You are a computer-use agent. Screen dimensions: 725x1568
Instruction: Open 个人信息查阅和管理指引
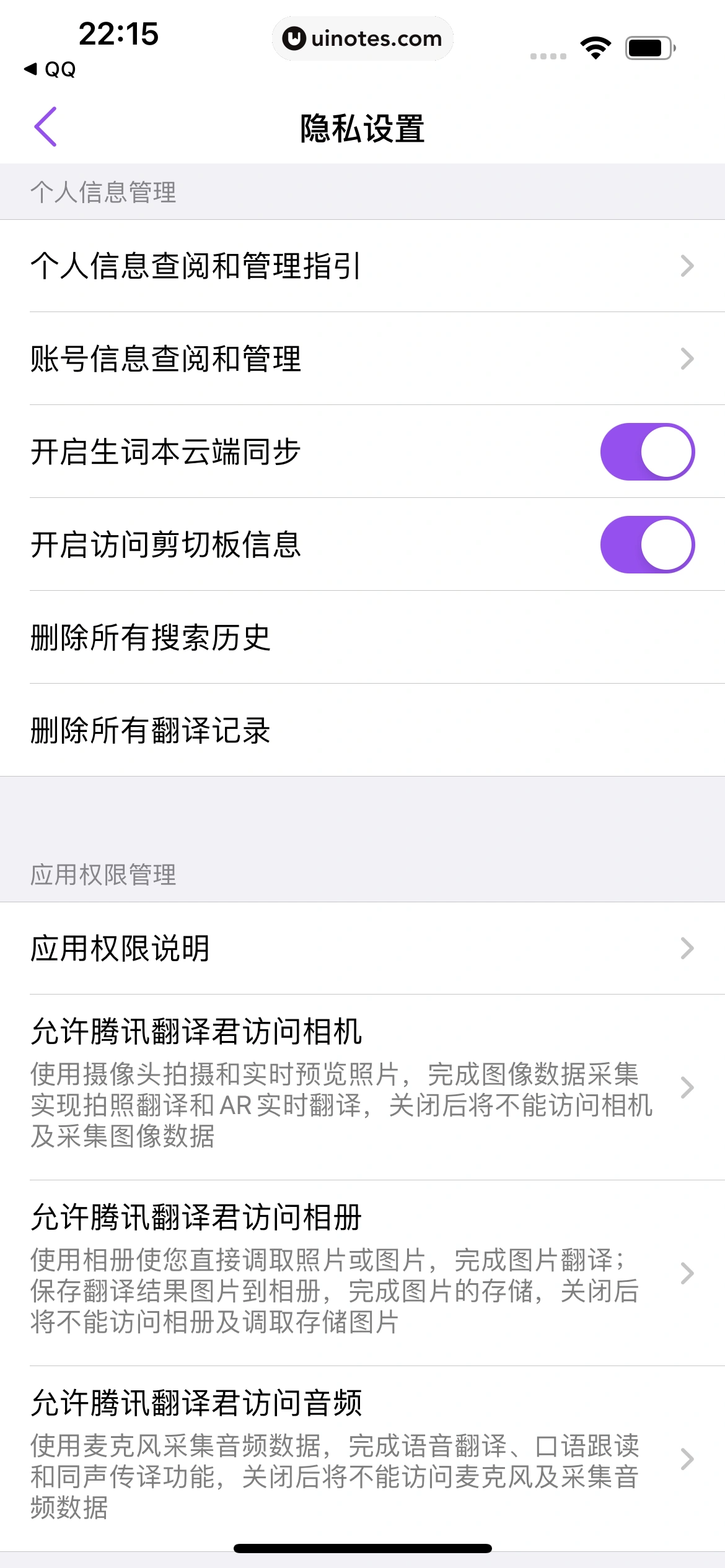[362, 266]
